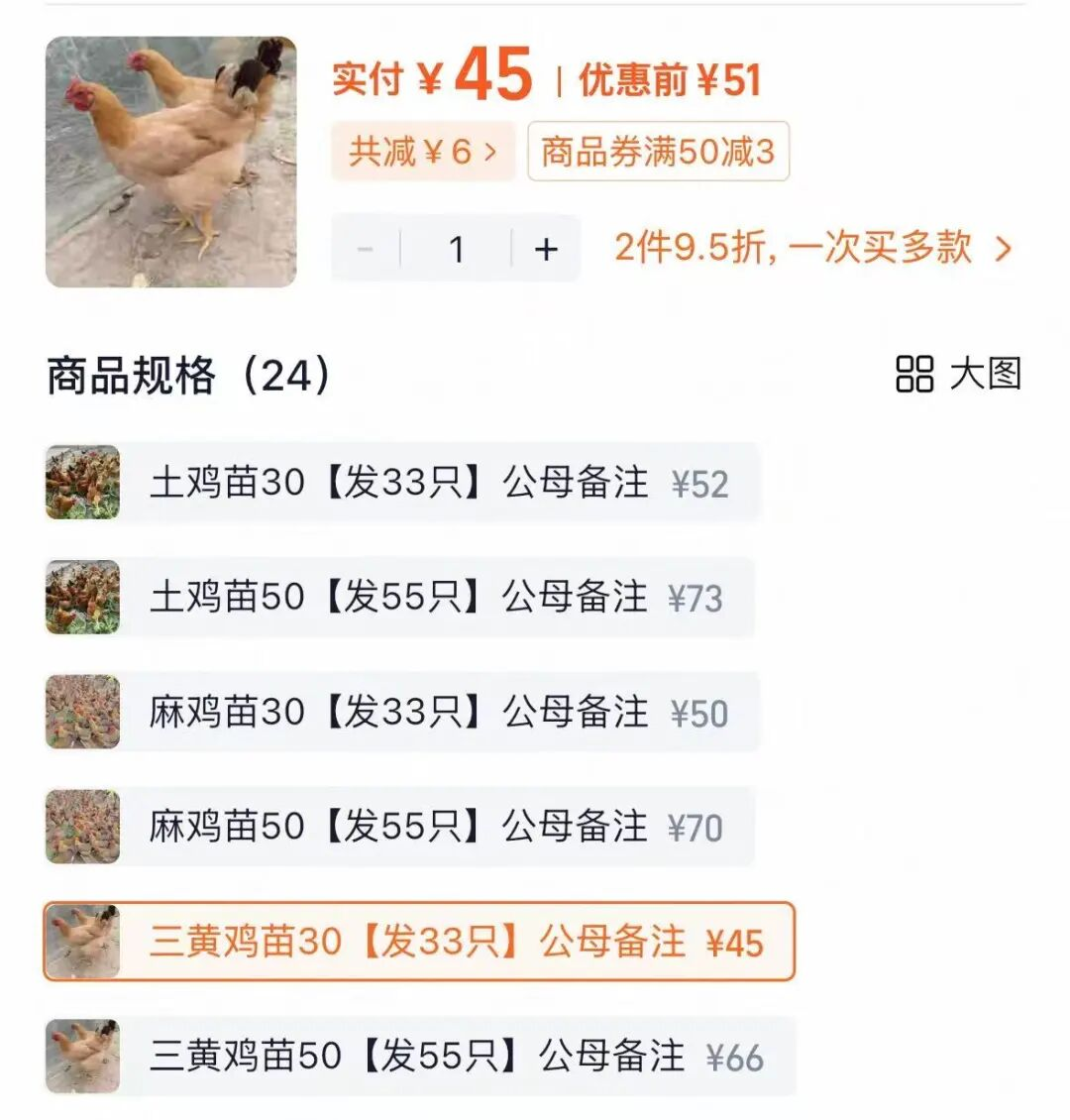Choose 三黄鸡苗50【发55只】 at ¥66
Image resolution: width=1070 pixels, height=1120 pixels.
point(419,1057)
